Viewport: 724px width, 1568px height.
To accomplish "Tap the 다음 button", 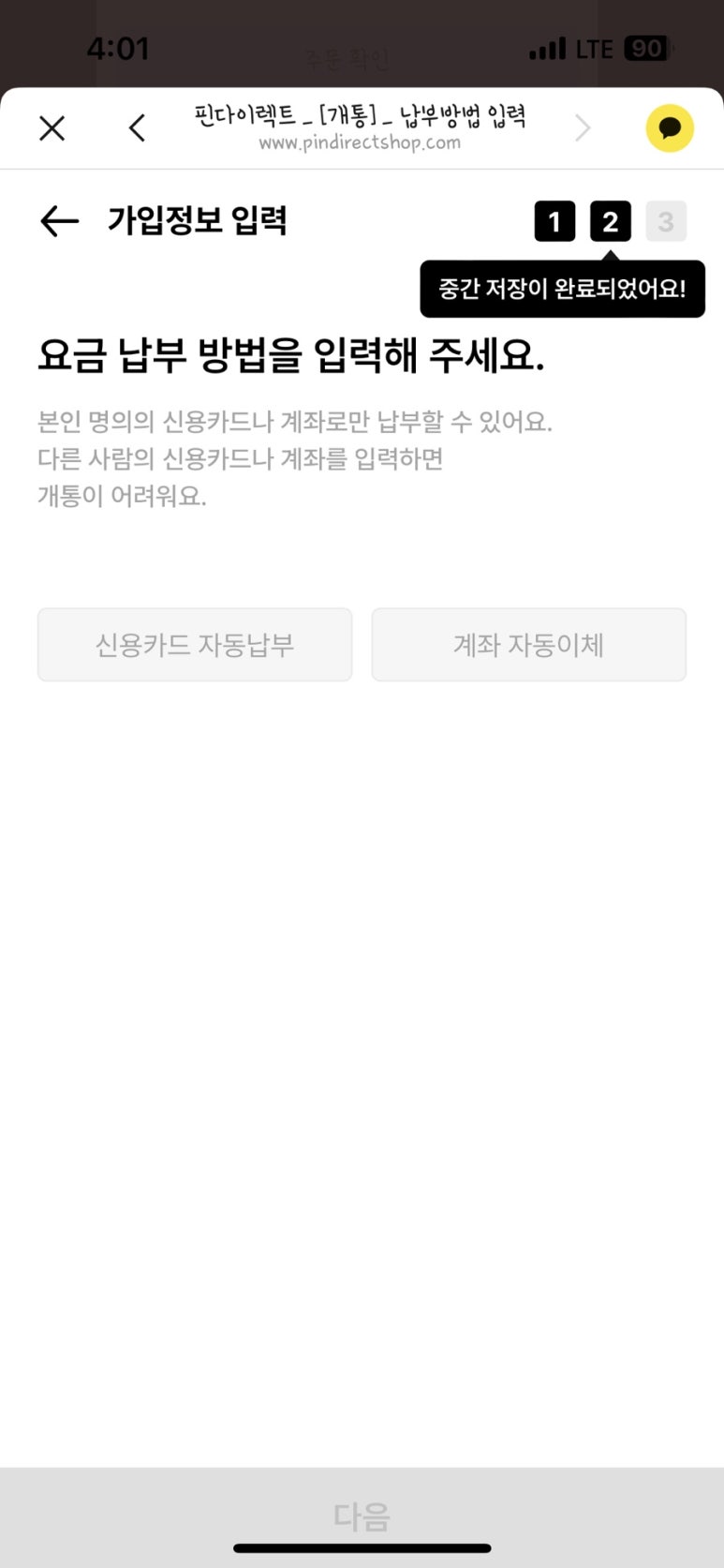I will click(362, 1516).
